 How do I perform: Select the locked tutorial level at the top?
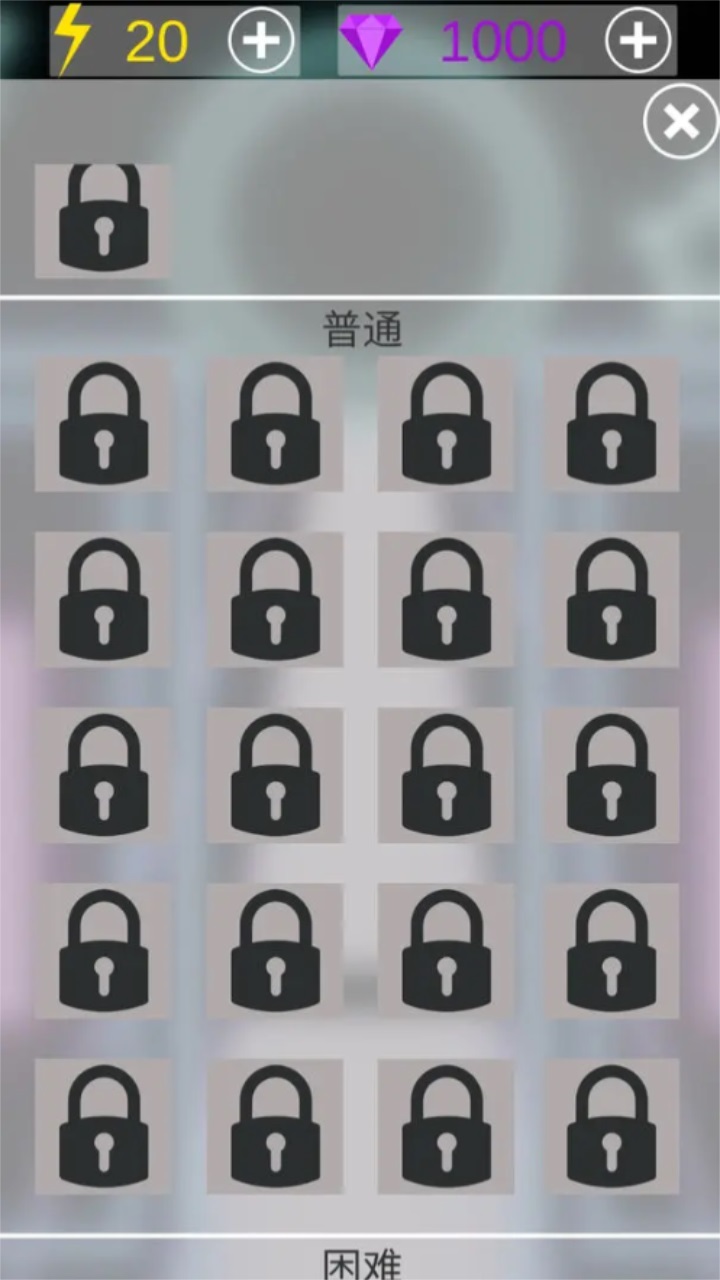click(103, 220)
